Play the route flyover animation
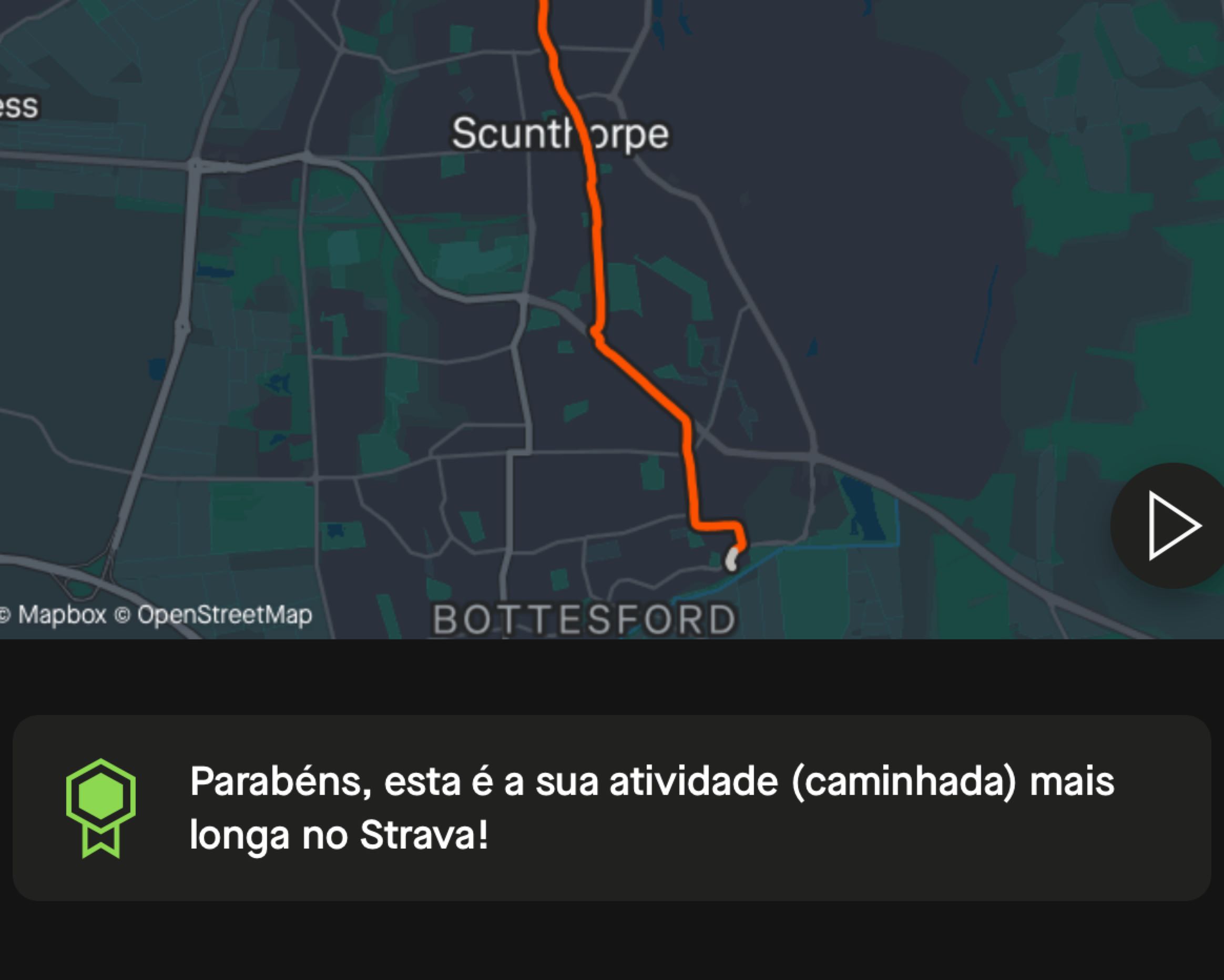Image resolution: width=1224 pixels, height=980 pixels. click(1172, 526)
